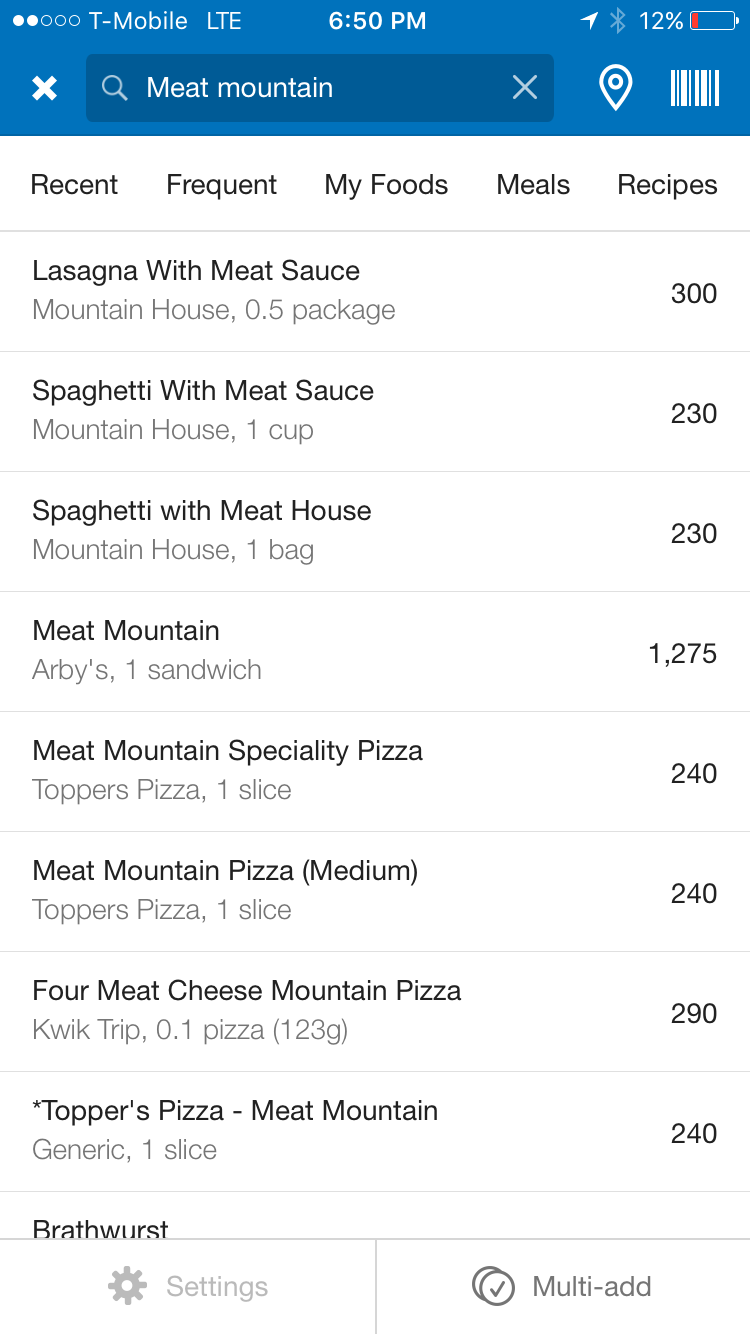Close the food search screen
The height and width of the screenshot is (1334, 750).
44,88
